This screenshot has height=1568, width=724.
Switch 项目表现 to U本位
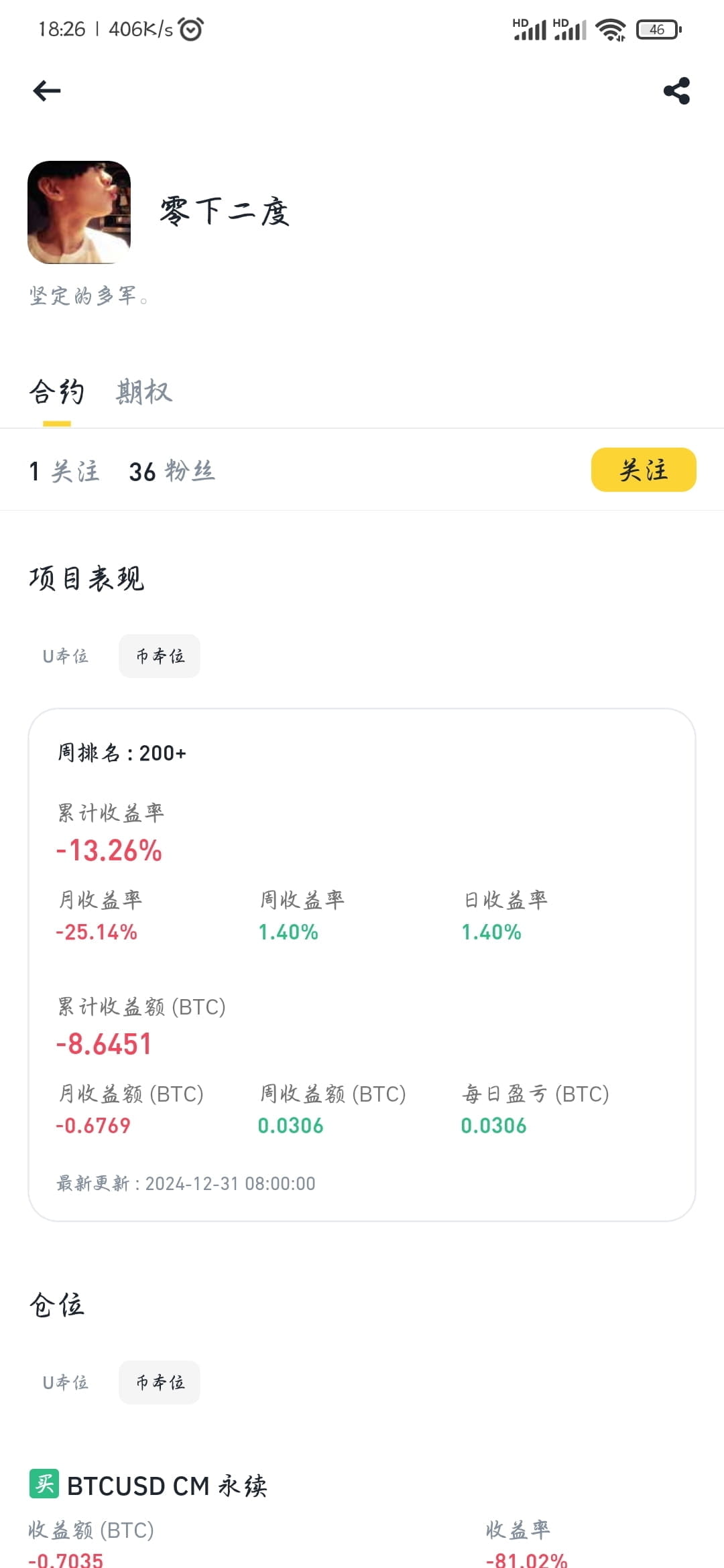tap(66, 656)
